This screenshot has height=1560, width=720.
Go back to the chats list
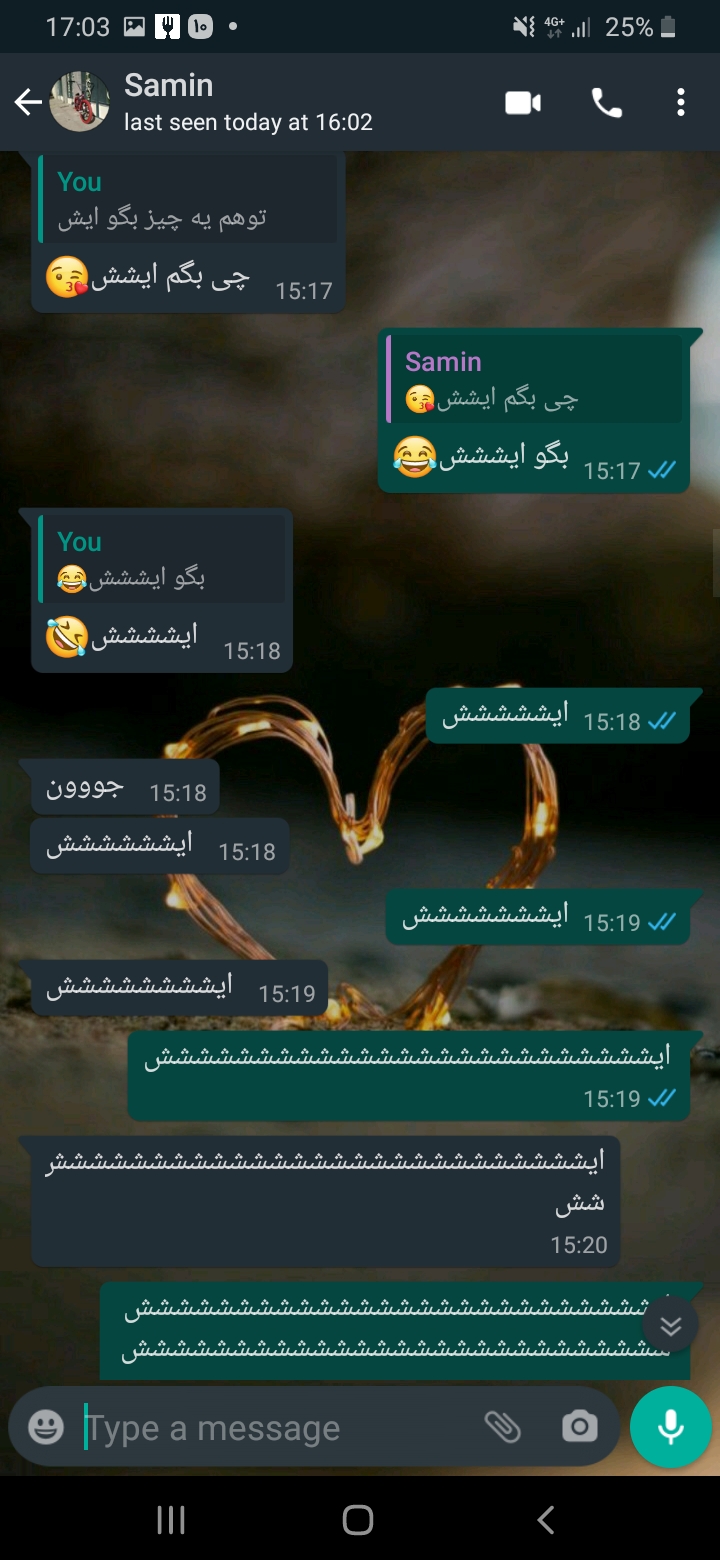[x=27, y=102]
